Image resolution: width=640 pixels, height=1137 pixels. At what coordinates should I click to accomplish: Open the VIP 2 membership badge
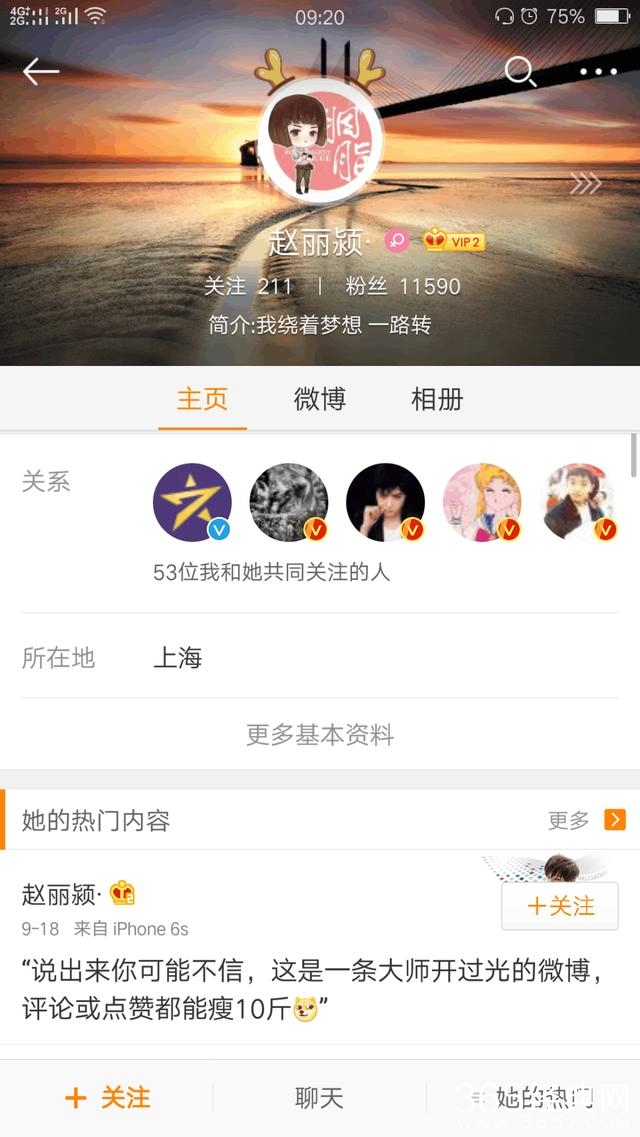[x=454, y=241]
